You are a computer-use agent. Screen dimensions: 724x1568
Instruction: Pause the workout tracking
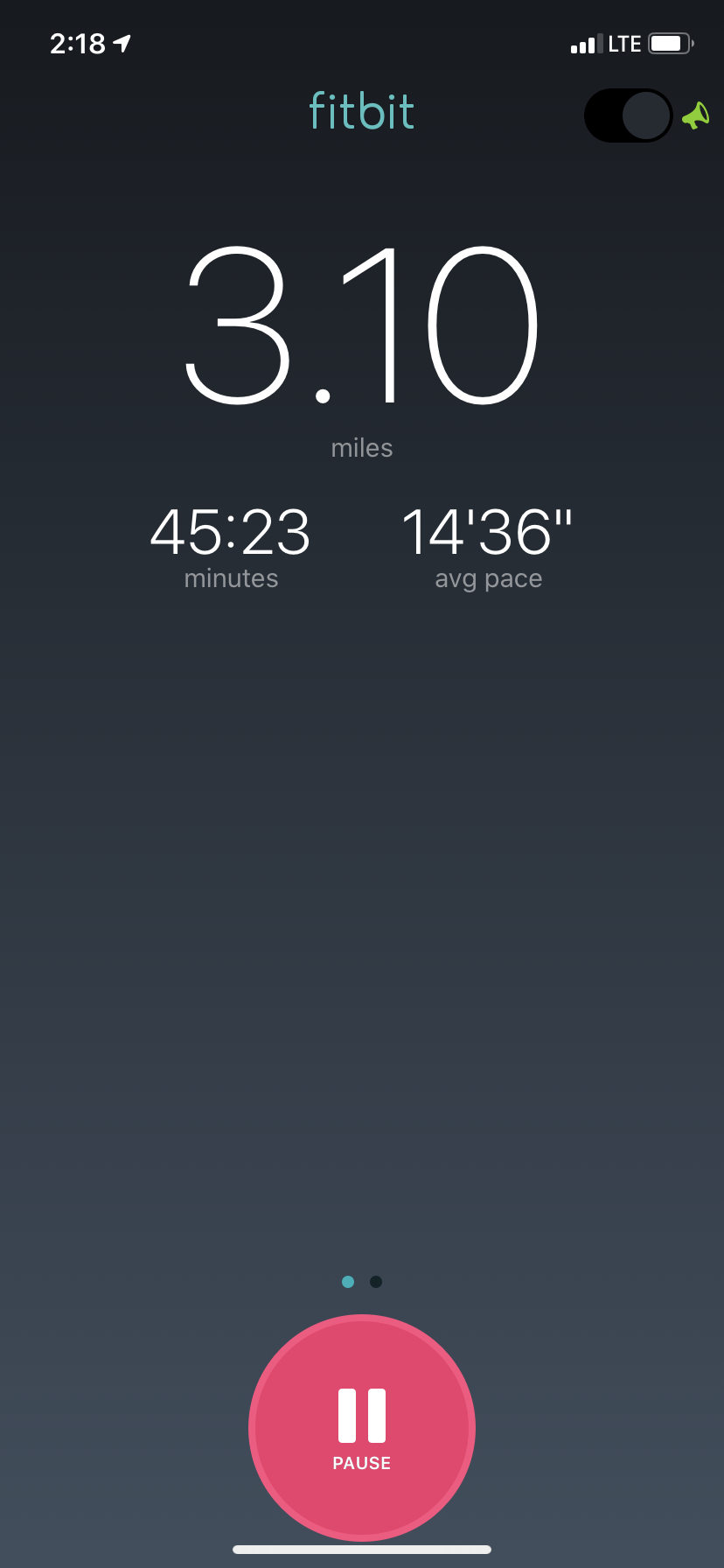(362, 1427)
